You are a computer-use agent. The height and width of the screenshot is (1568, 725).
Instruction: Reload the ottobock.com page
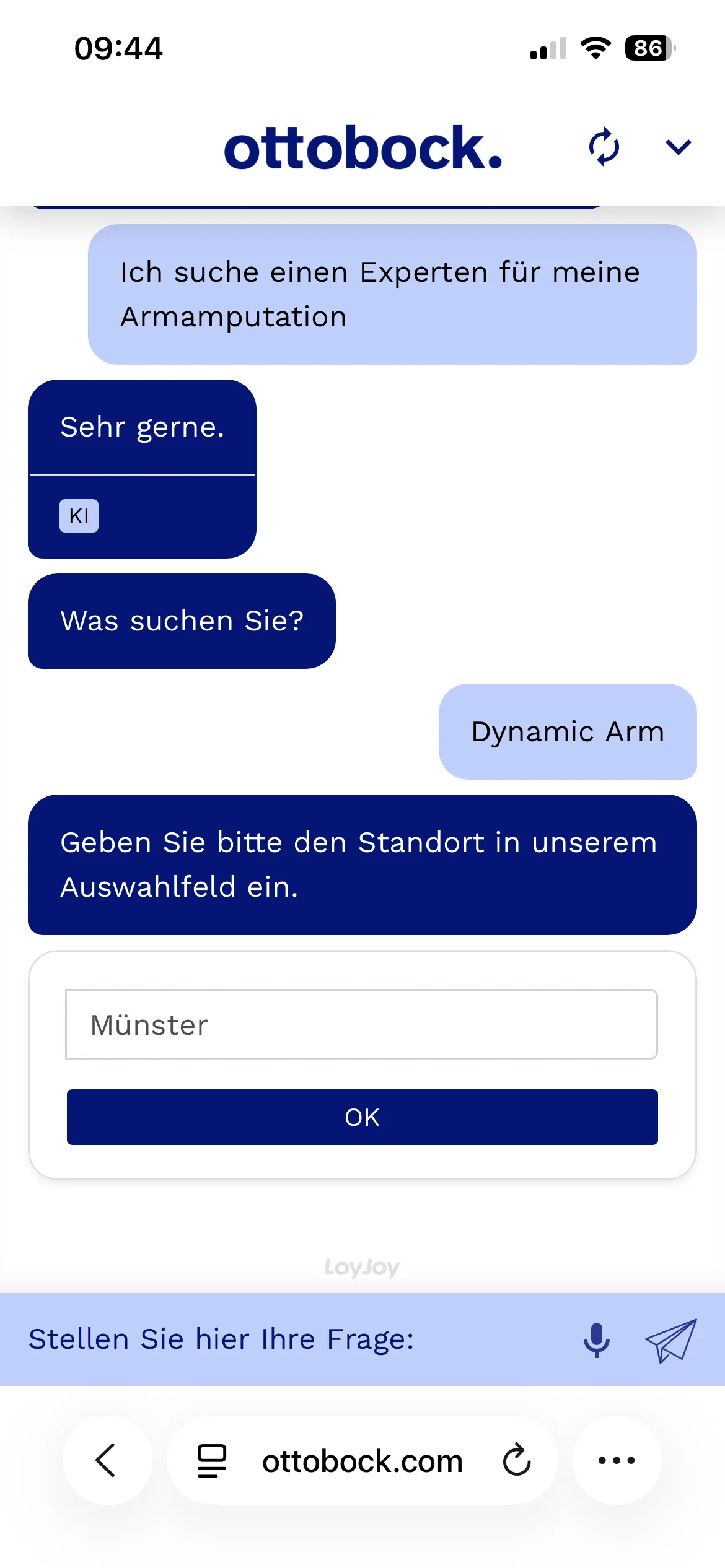click(517, 1460)
